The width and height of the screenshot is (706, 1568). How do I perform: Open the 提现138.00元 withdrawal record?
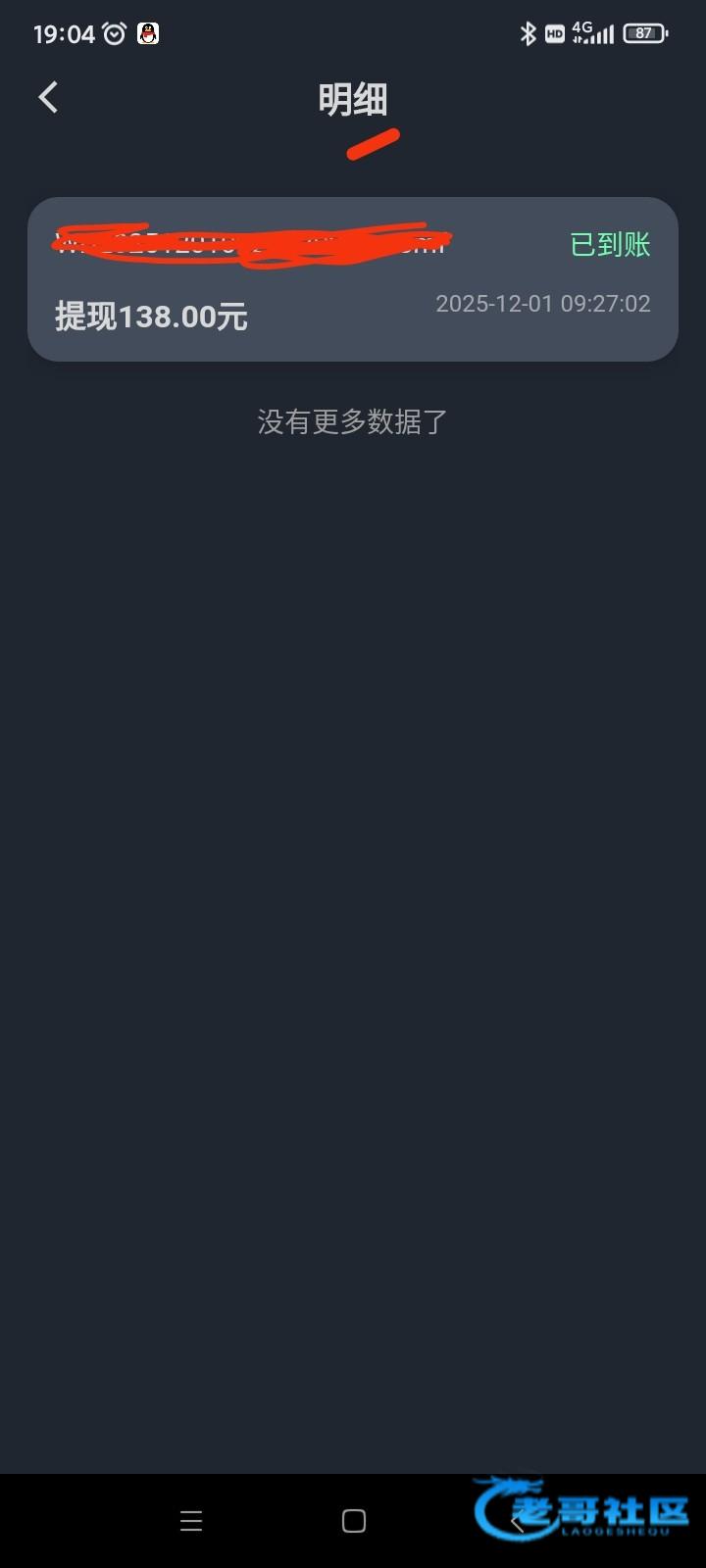[352, 280]
